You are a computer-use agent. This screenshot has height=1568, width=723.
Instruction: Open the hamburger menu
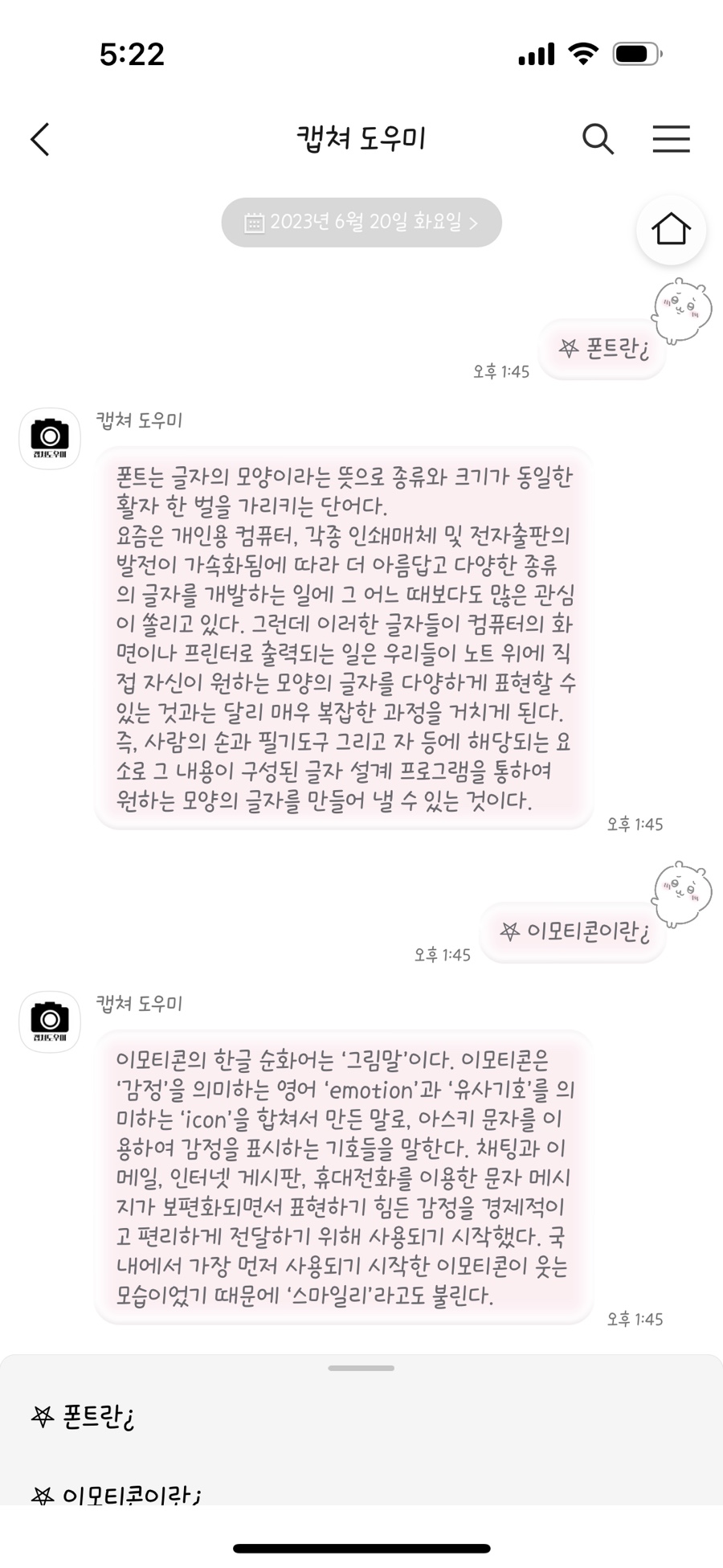coord(671,139)
